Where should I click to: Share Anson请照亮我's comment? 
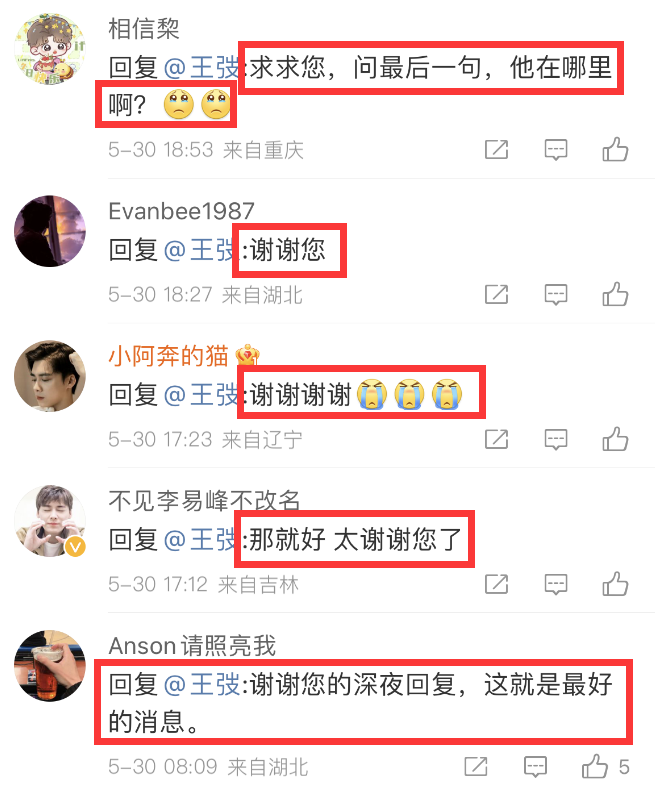476,767
